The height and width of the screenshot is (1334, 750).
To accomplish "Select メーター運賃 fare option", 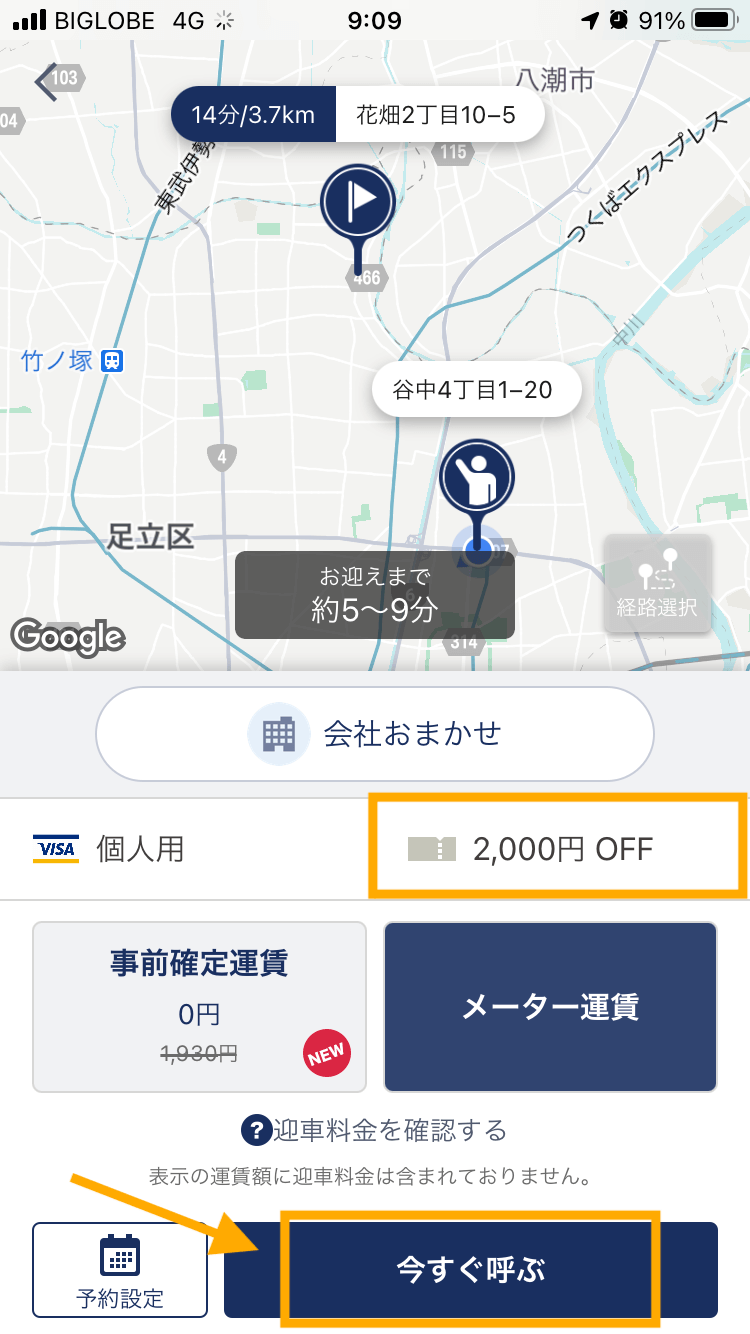I will [550, 1006].
